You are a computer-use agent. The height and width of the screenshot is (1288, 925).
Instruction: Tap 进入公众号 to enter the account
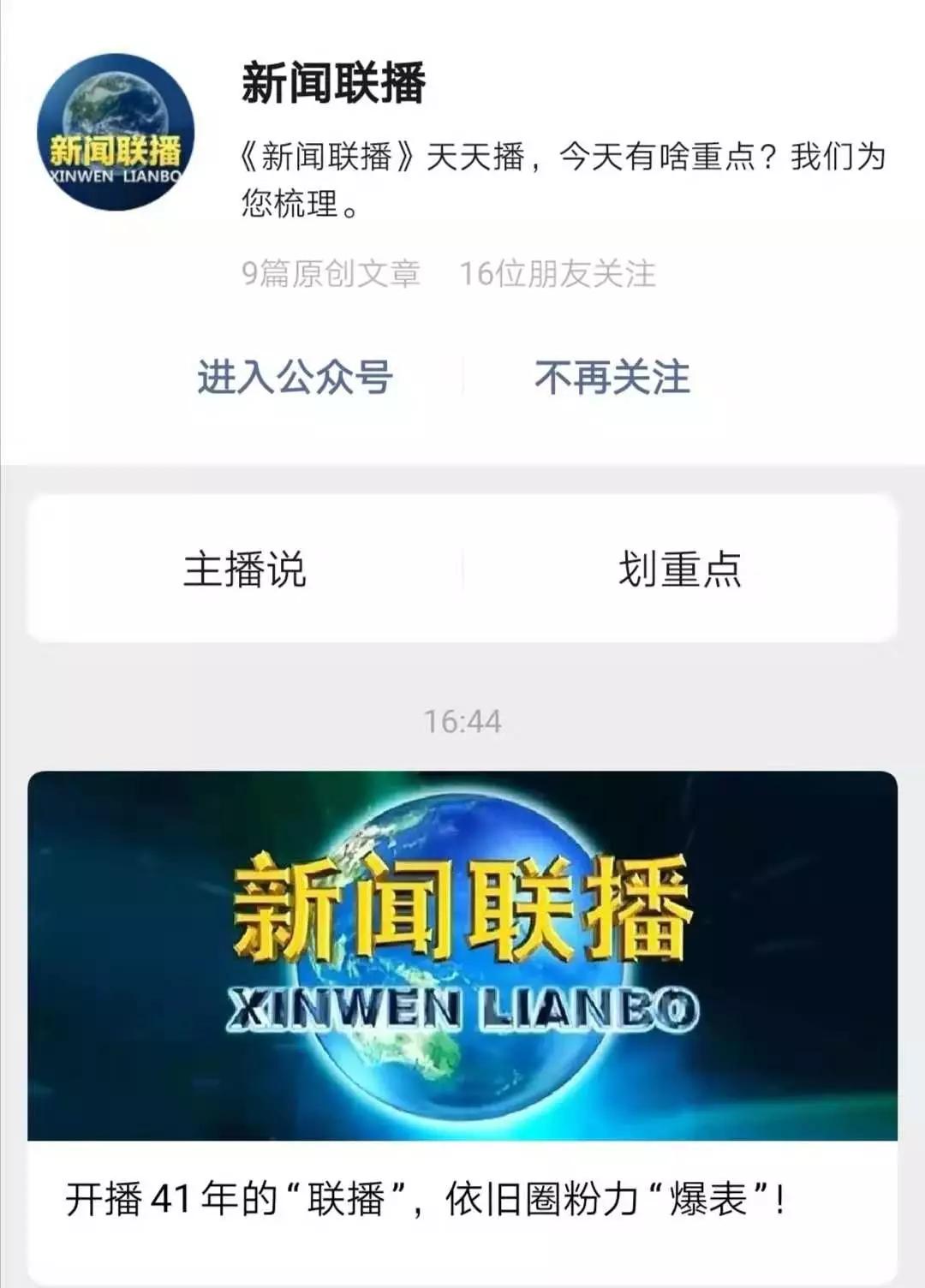(x=295, y=377)
